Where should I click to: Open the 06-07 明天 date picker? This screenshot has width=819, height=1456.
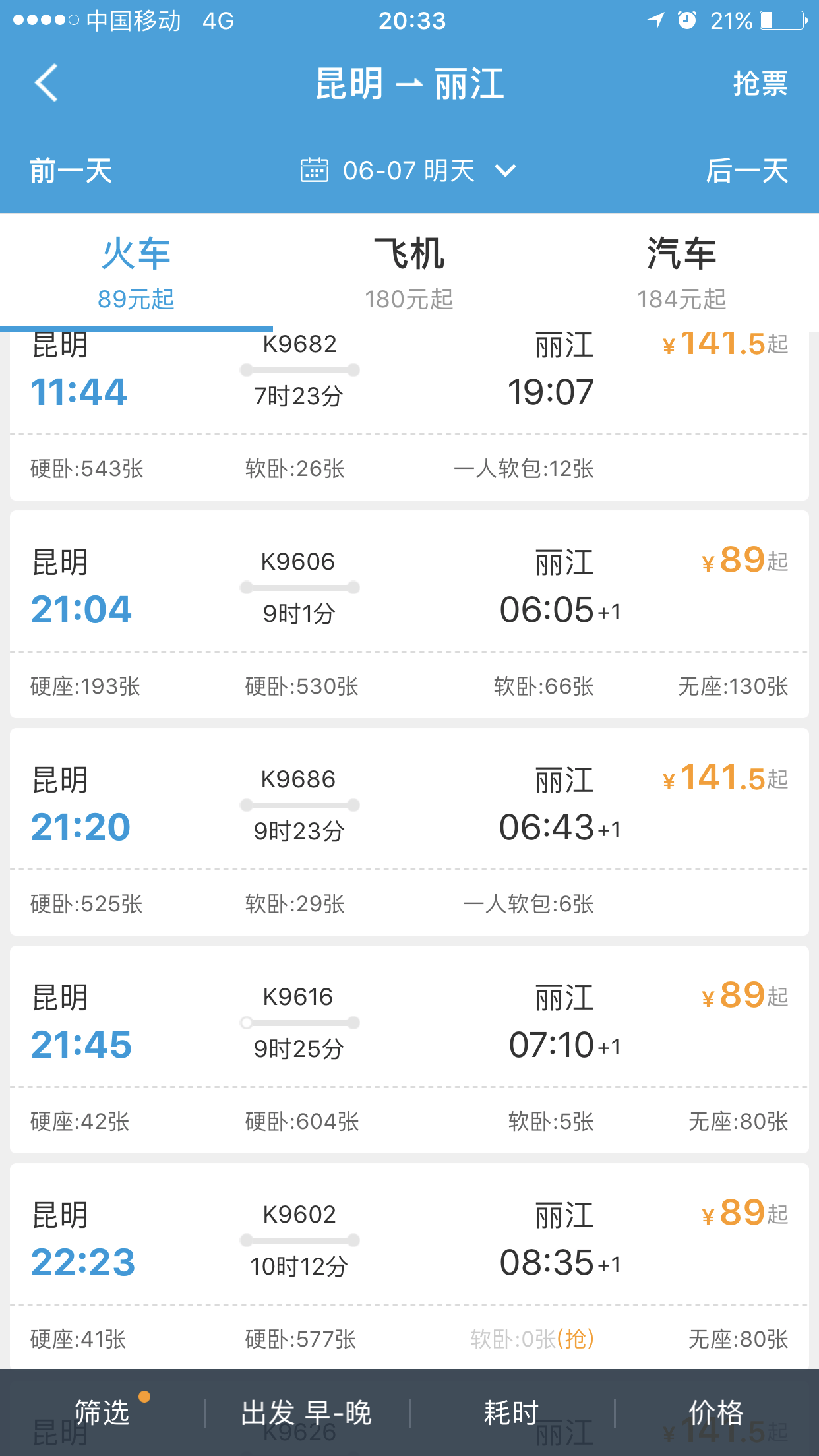point(409,171)
